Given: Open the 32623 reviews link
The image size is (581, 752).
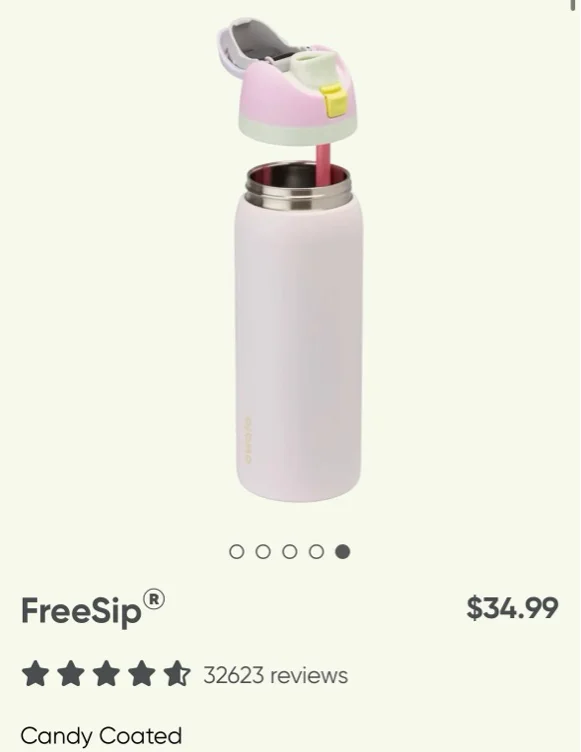Looking at the screenshot, I should 275,675.
